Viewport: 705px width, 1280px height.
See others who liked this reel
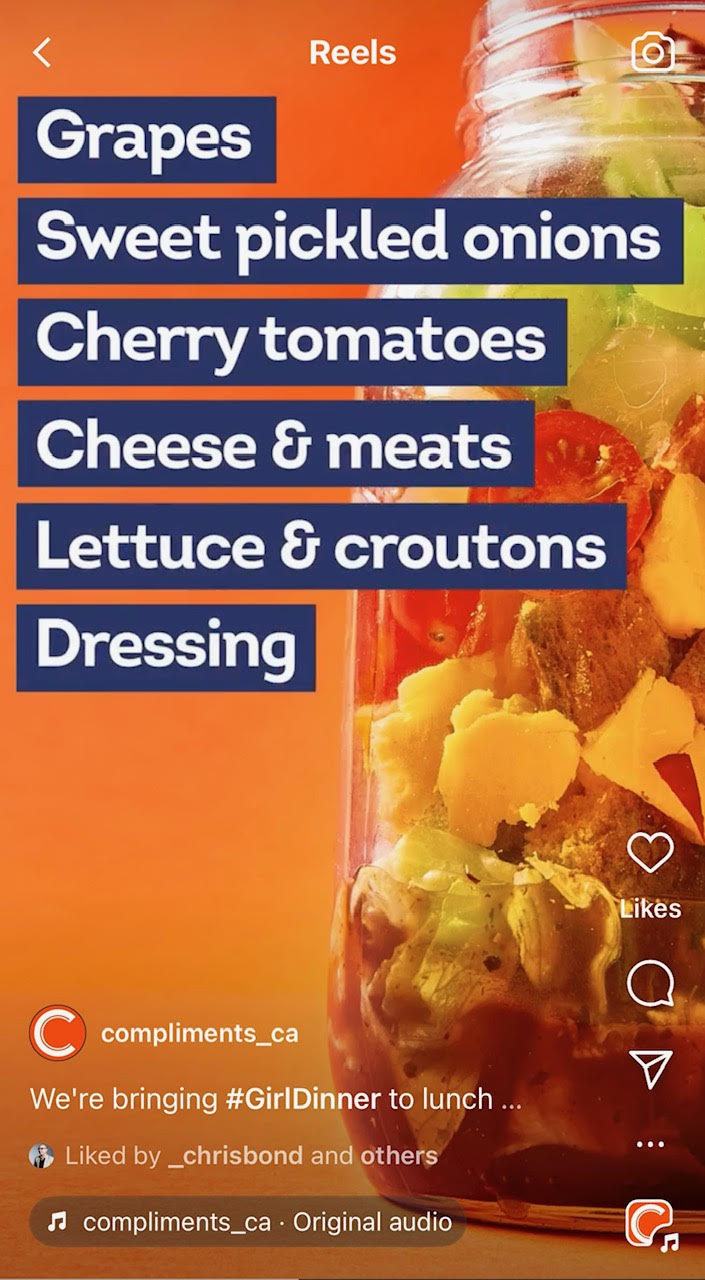click(399, 1156)
